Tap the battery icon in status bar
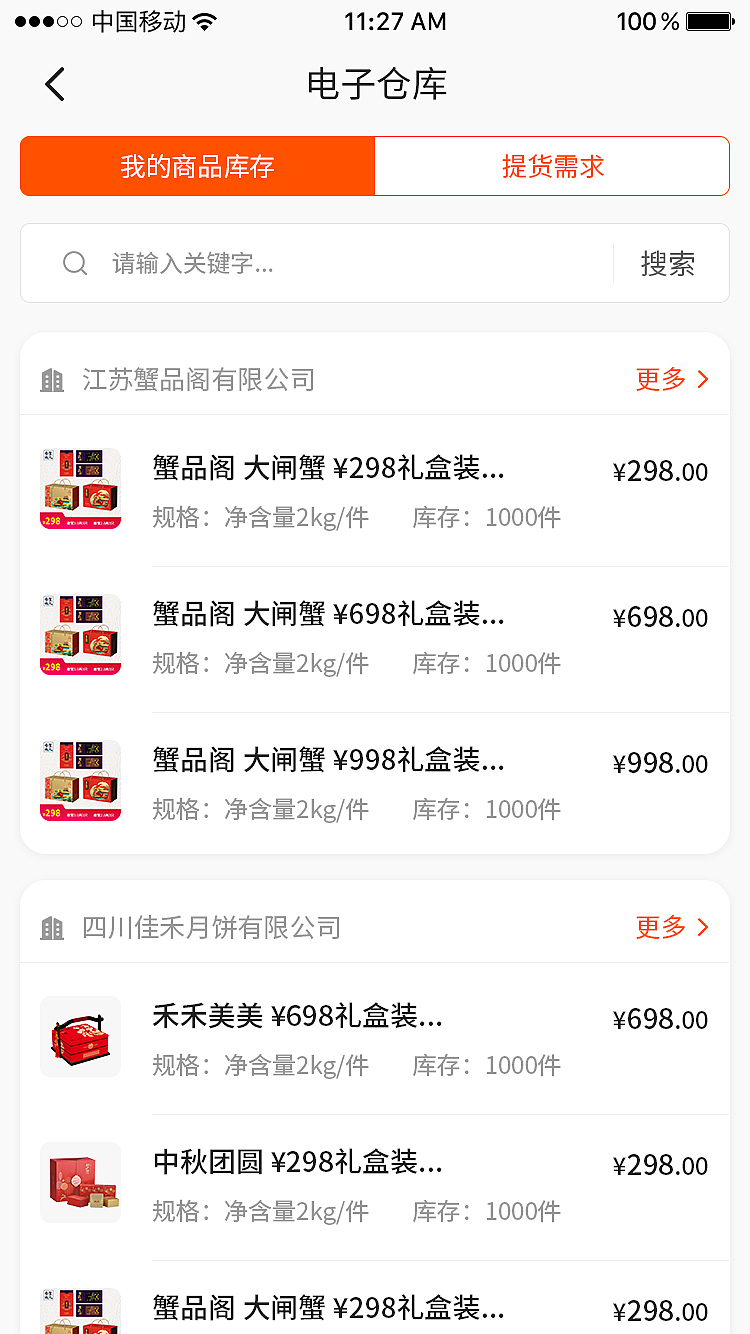Screen dimensions: 750x1334 pyautogui.click(x=707, y=20)
